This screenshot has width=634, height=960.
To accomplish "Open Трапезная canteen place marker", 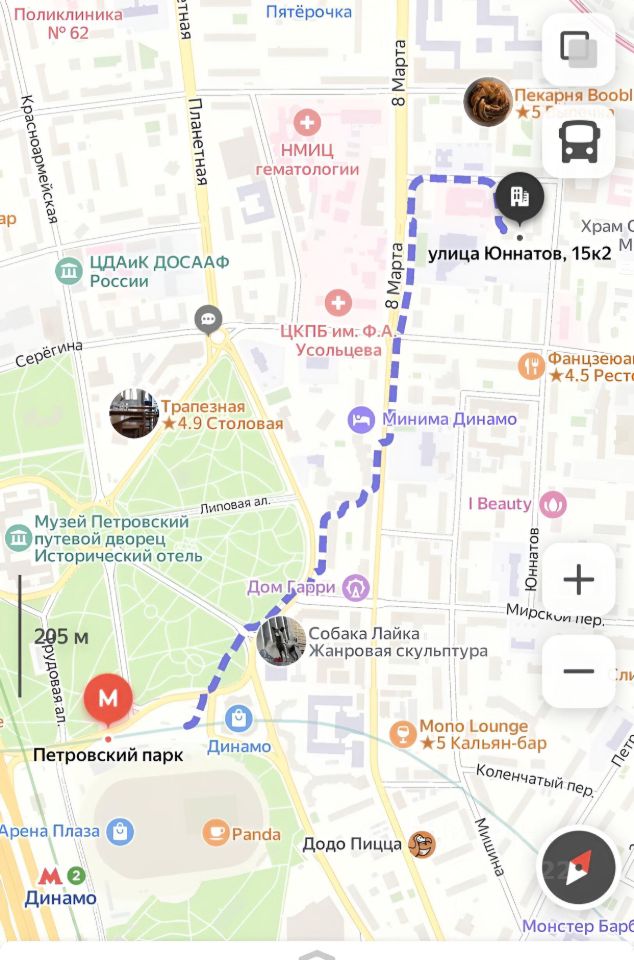I will click(134, 414).
